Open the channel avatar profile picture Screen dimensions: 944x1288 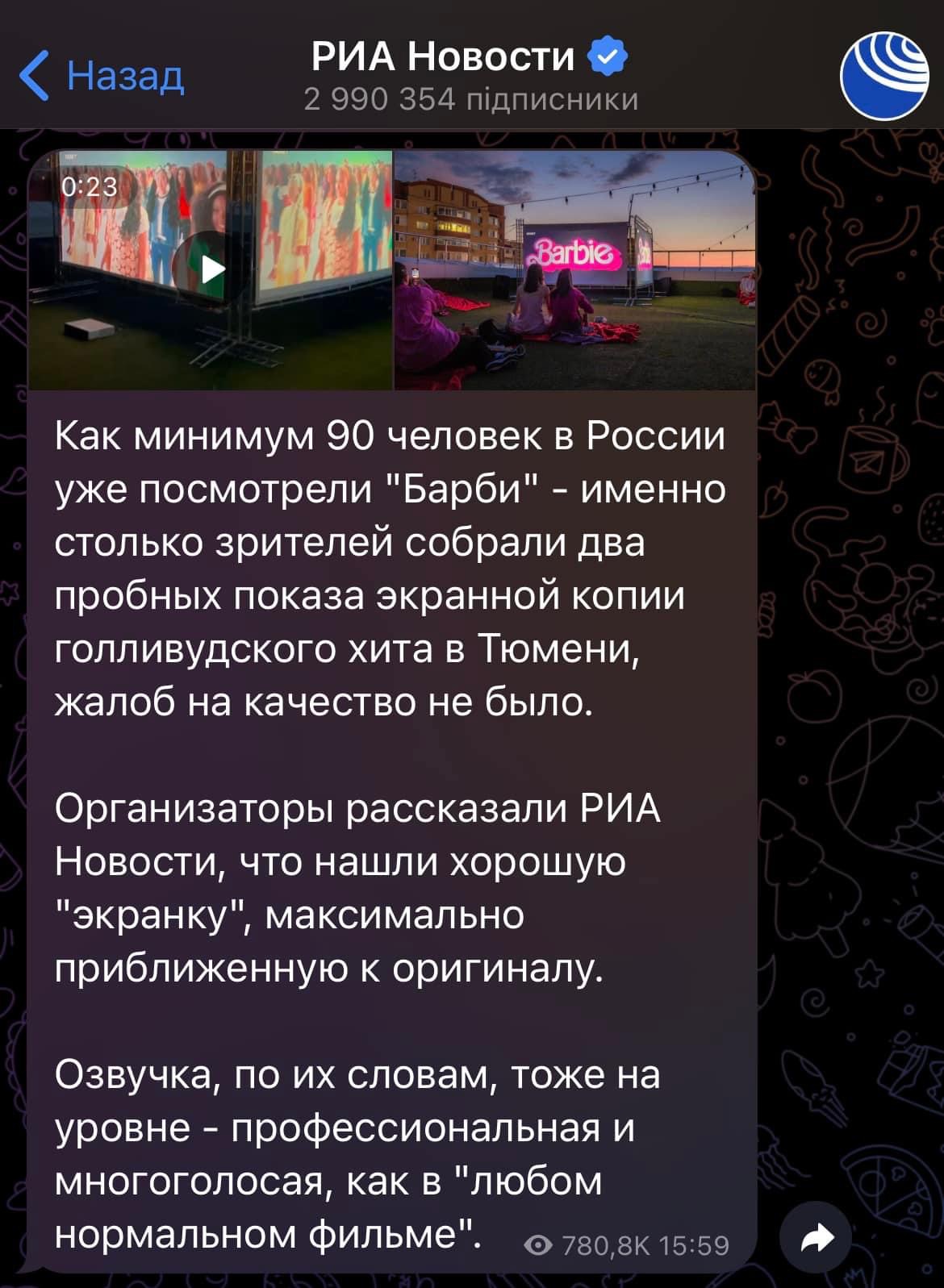(885, 76)
